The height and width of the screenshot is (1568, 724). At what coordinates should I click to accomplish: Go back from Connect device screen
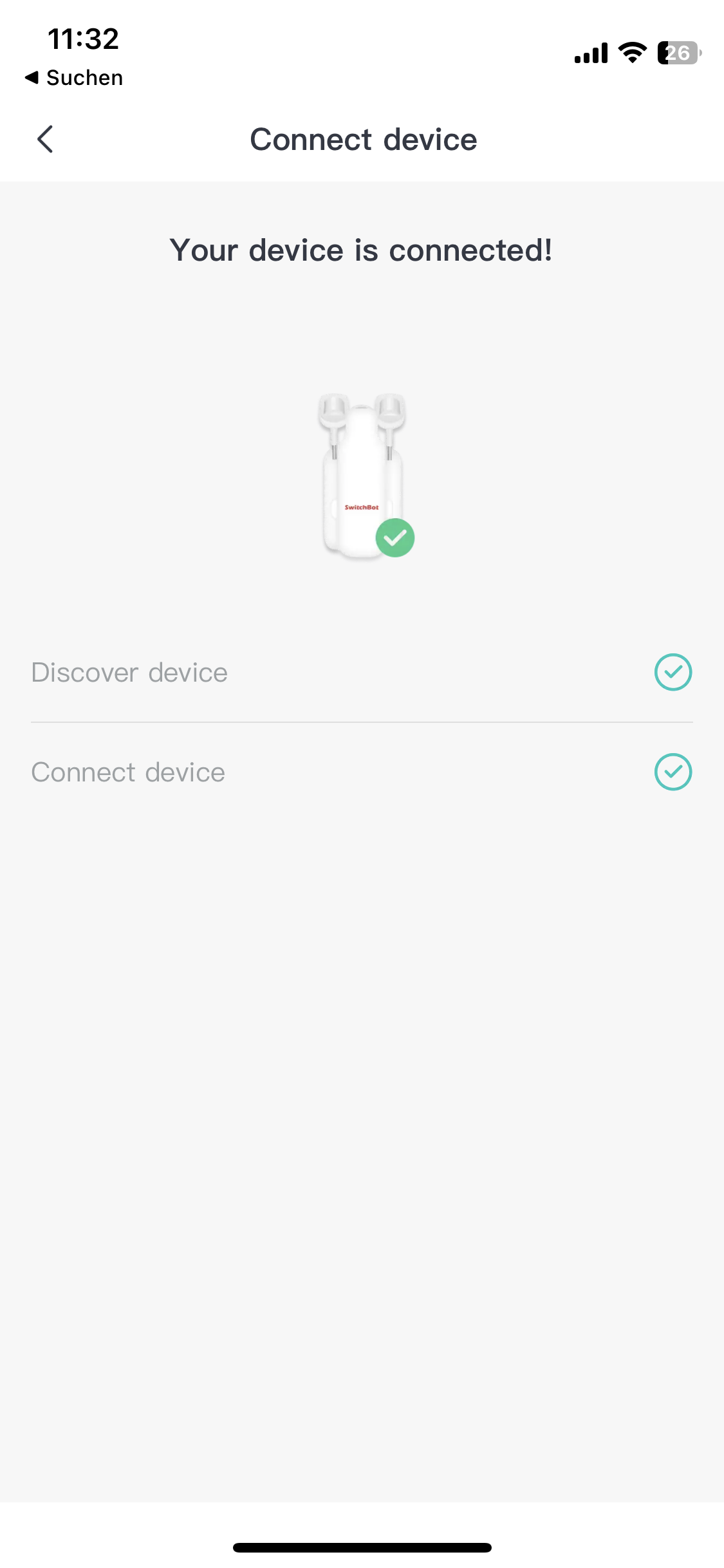45,139
